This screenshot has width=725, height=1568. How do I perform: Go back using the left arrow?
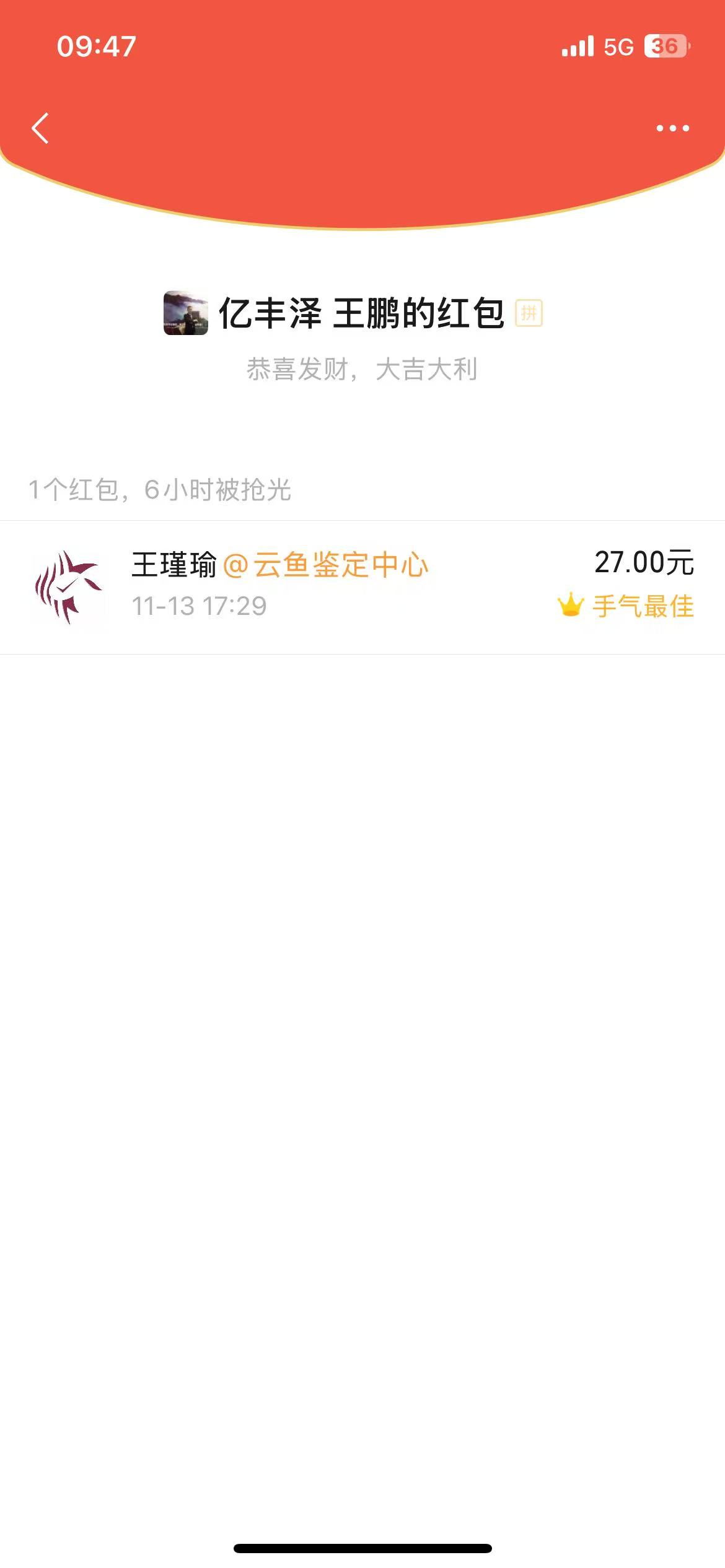[x=40, y=128]
